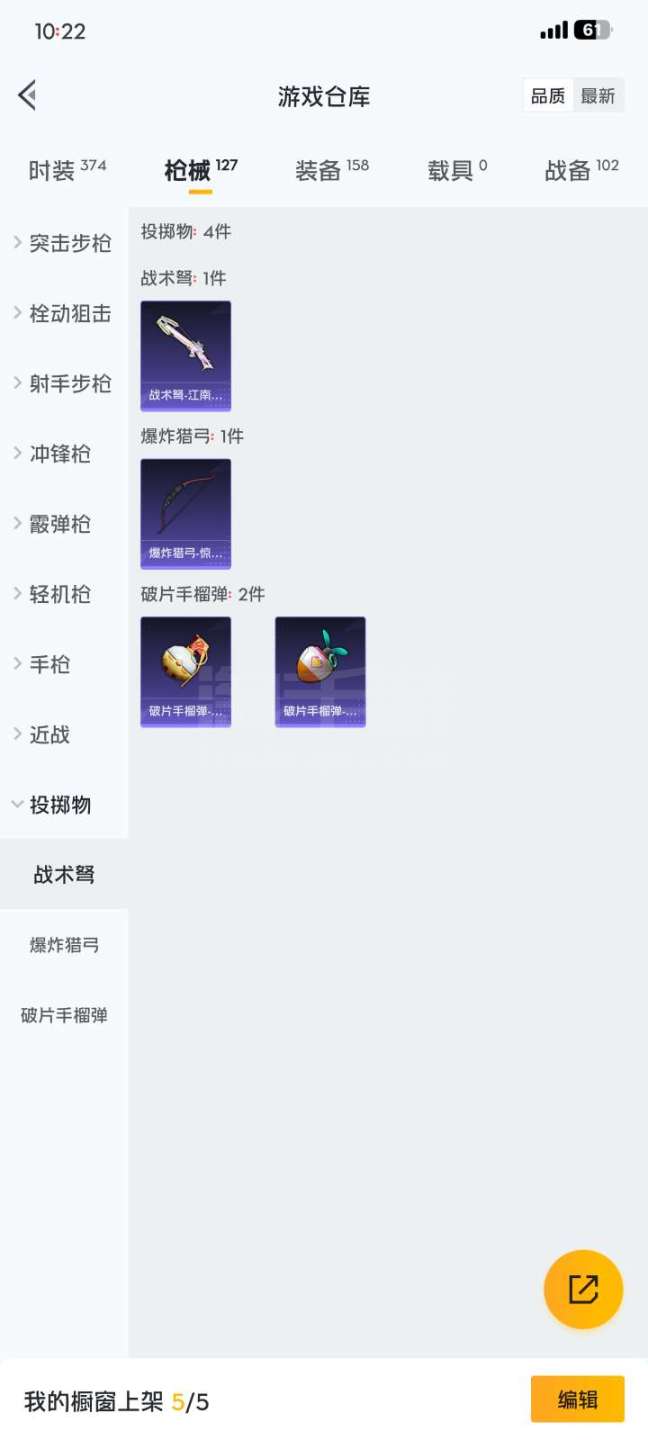
Task: Expand the 突击步枪 category
Action: point(64,243)
